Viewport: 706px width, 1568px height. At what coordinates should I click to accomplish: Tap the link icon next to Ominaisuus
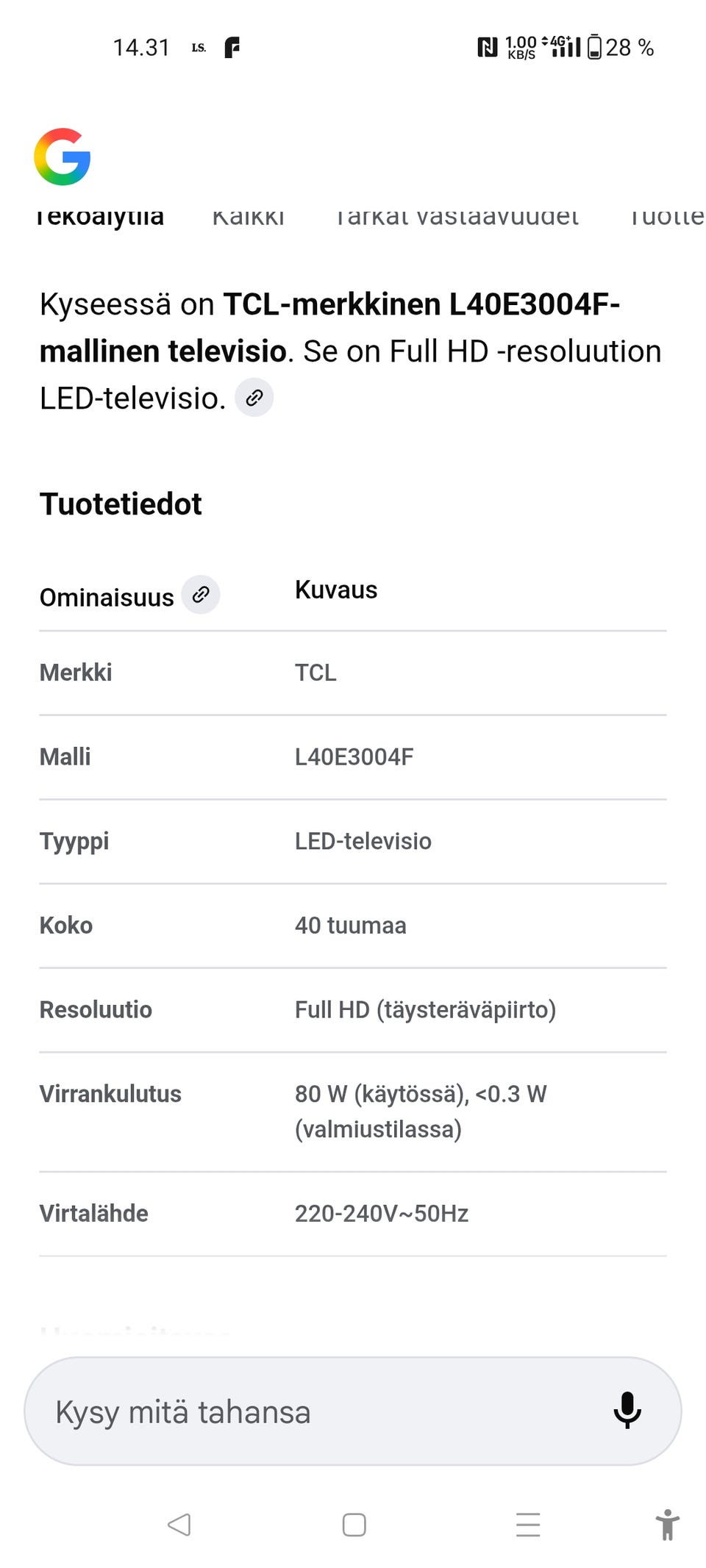201,595
